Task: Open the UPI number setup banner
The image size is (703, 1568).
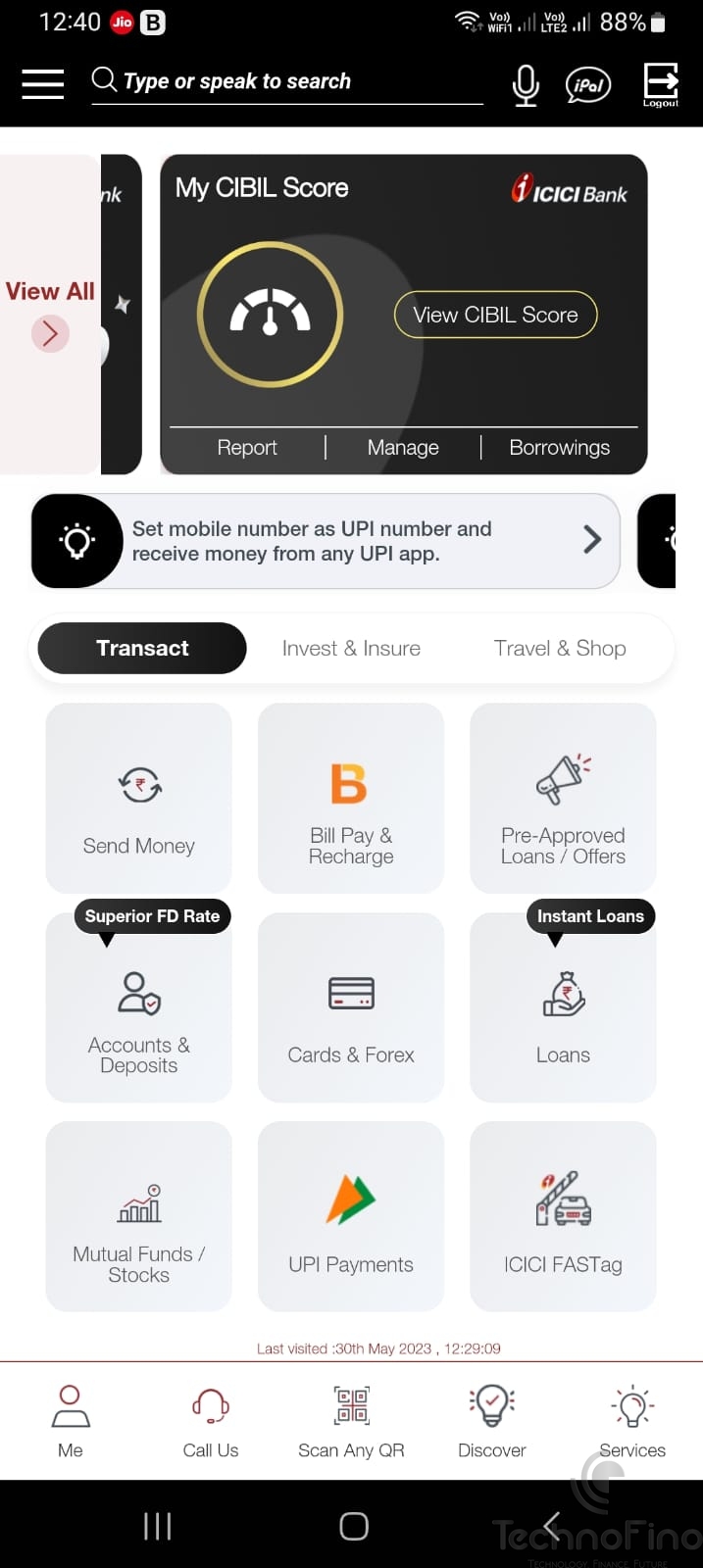Action: [326, 541]
